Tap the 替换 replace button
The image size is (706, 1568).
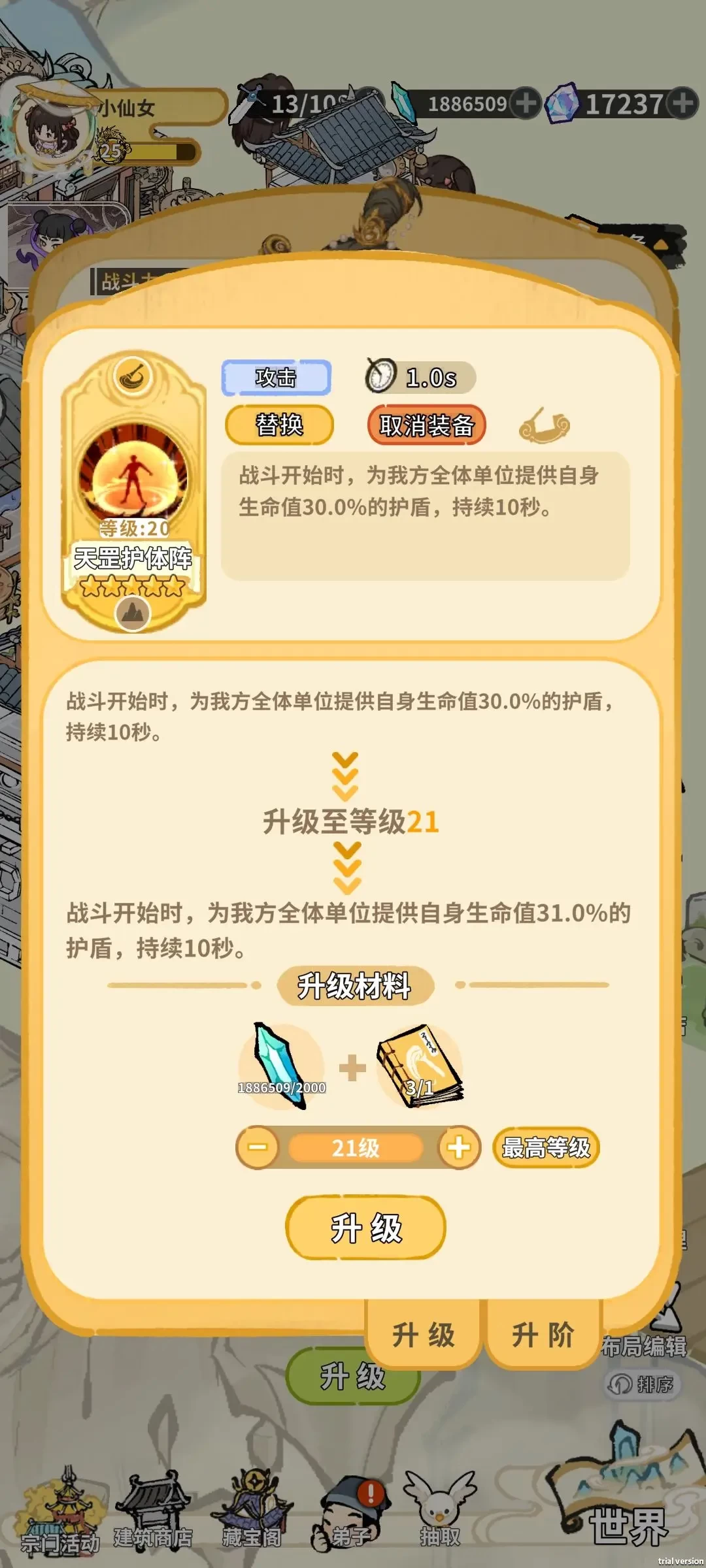[279, 425]
